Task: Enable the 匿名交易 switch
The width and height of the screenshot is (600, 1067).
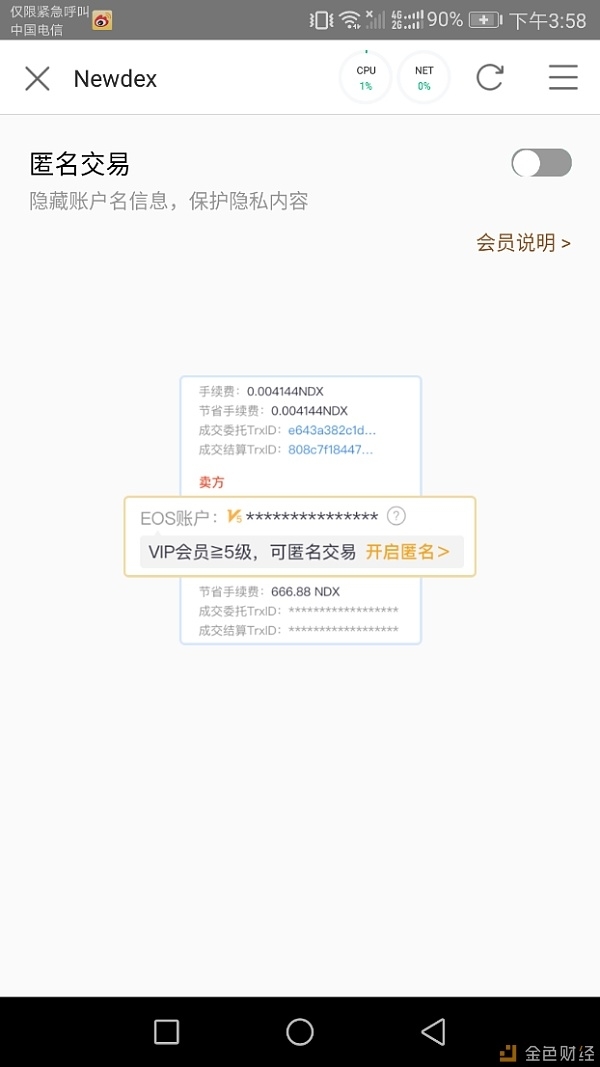Action: point(541,163)
